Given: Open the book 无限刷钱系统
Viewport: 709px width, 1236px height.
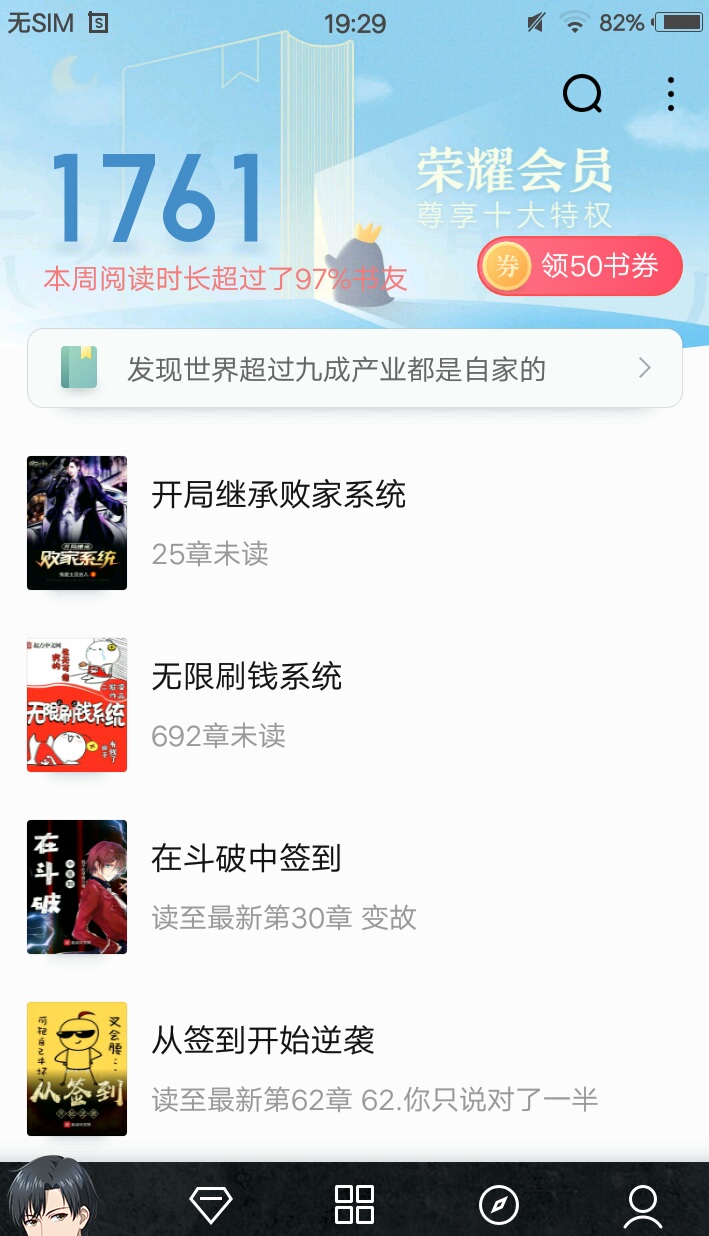Looking at the screenshot, I should pyautogui.click(x=354, y=705).
